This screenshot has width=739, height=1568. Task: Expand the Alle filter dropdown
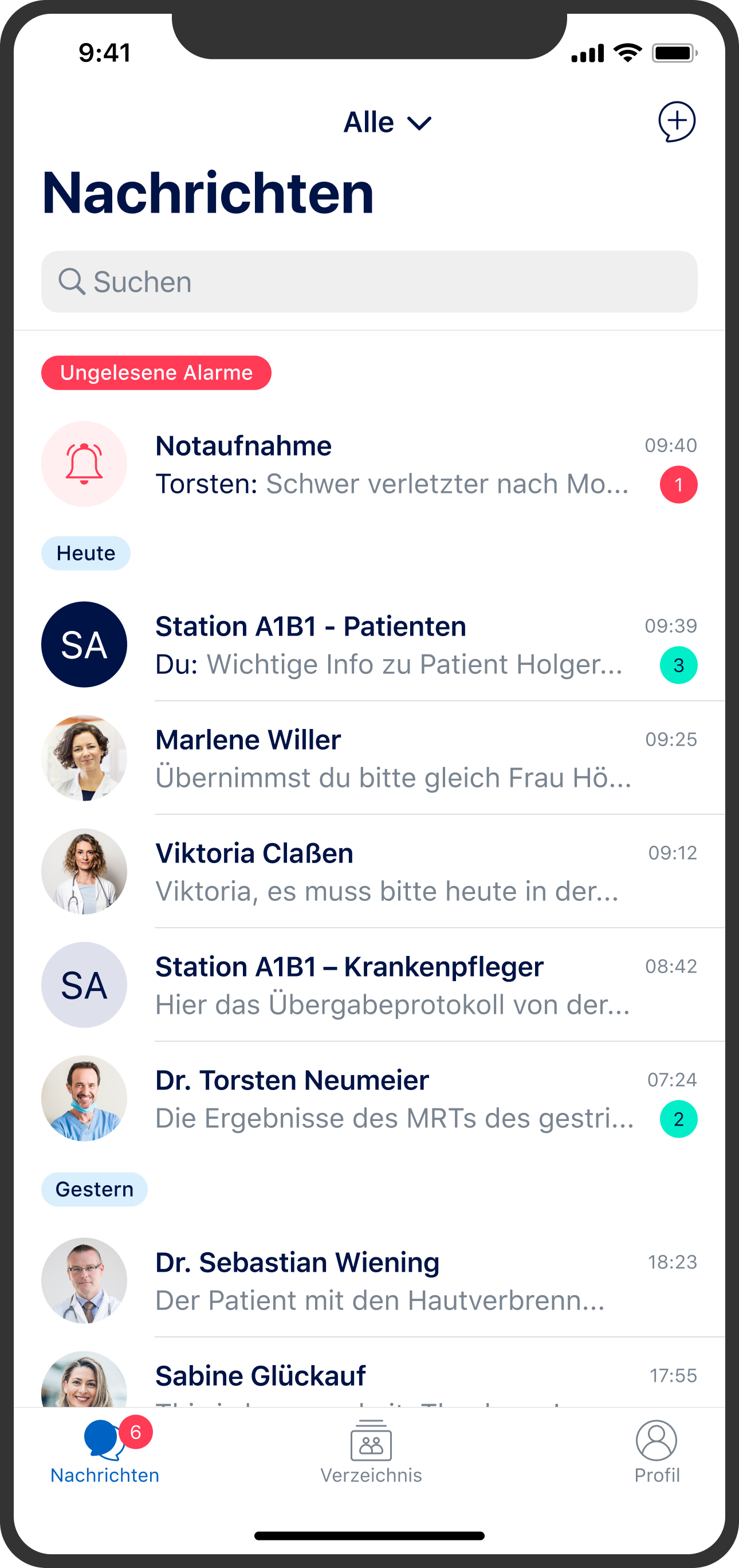click(x=387, y=123)
